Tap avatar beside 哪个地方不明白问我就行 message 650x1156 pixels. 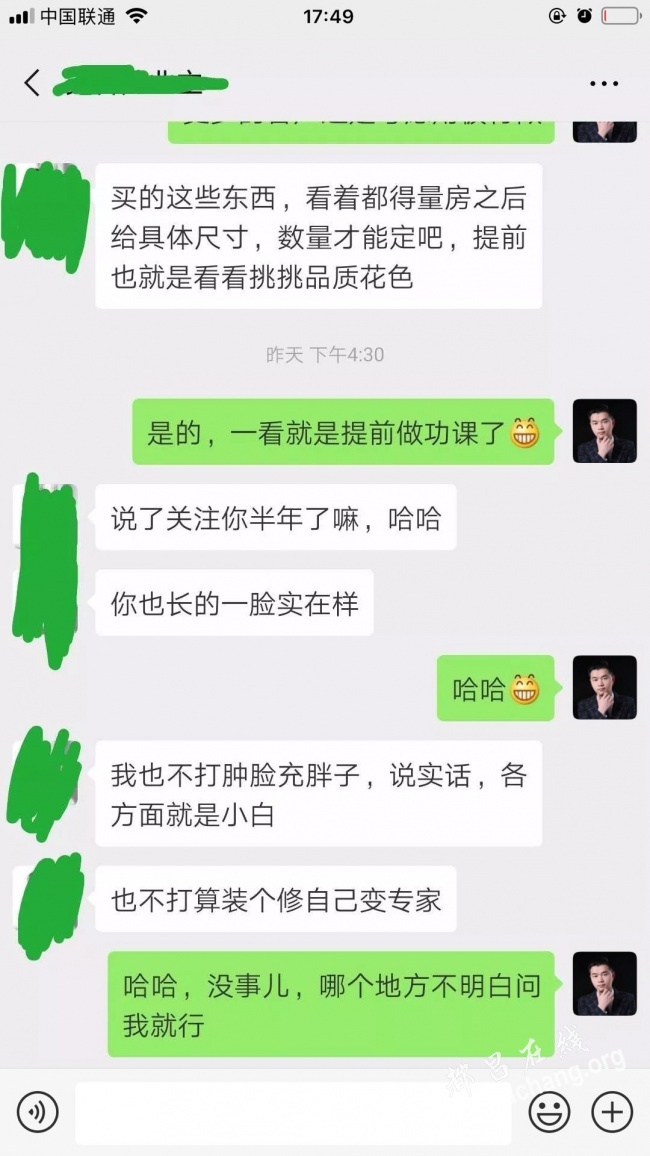point(604,984)
